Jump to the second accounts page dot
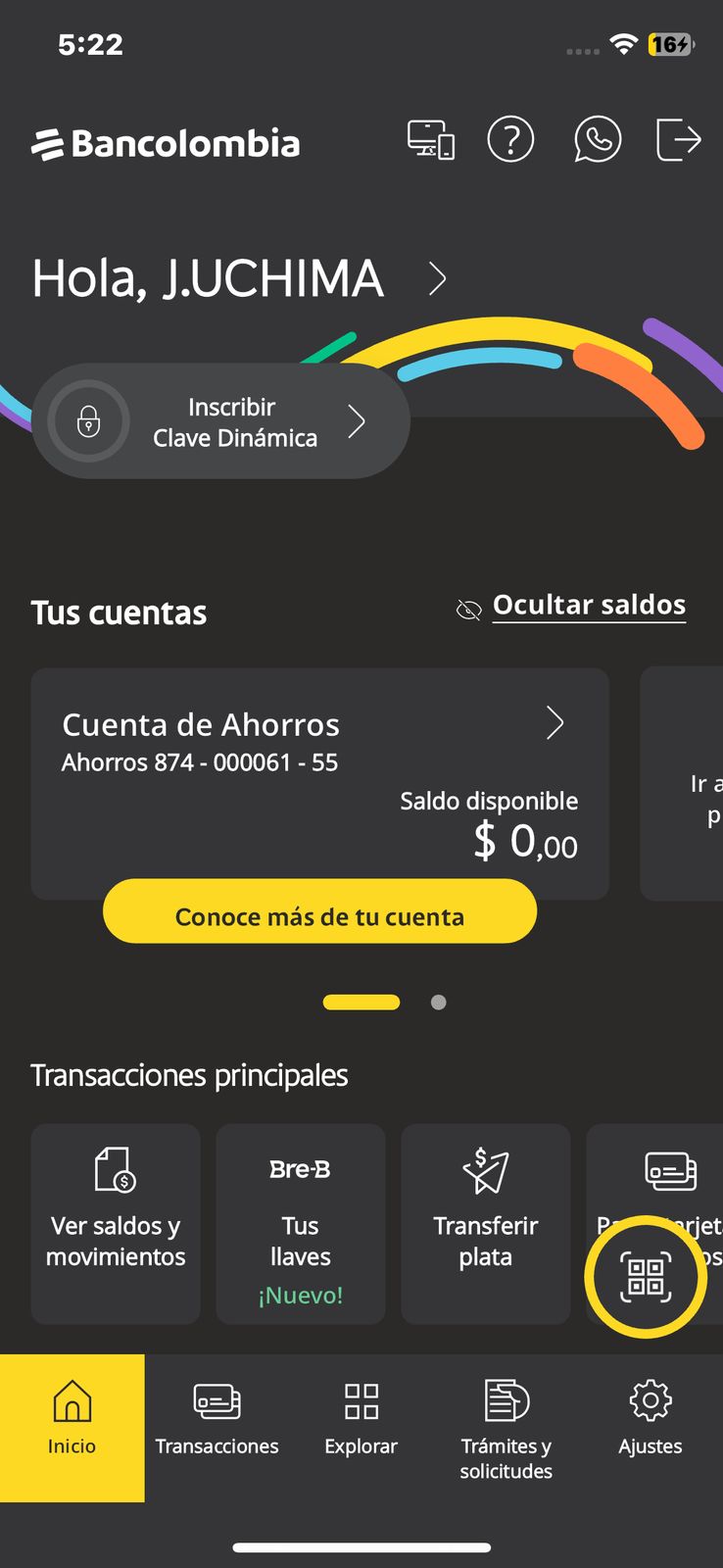723x1568 pixels. pyautogui.click(x=439, y=1003)
